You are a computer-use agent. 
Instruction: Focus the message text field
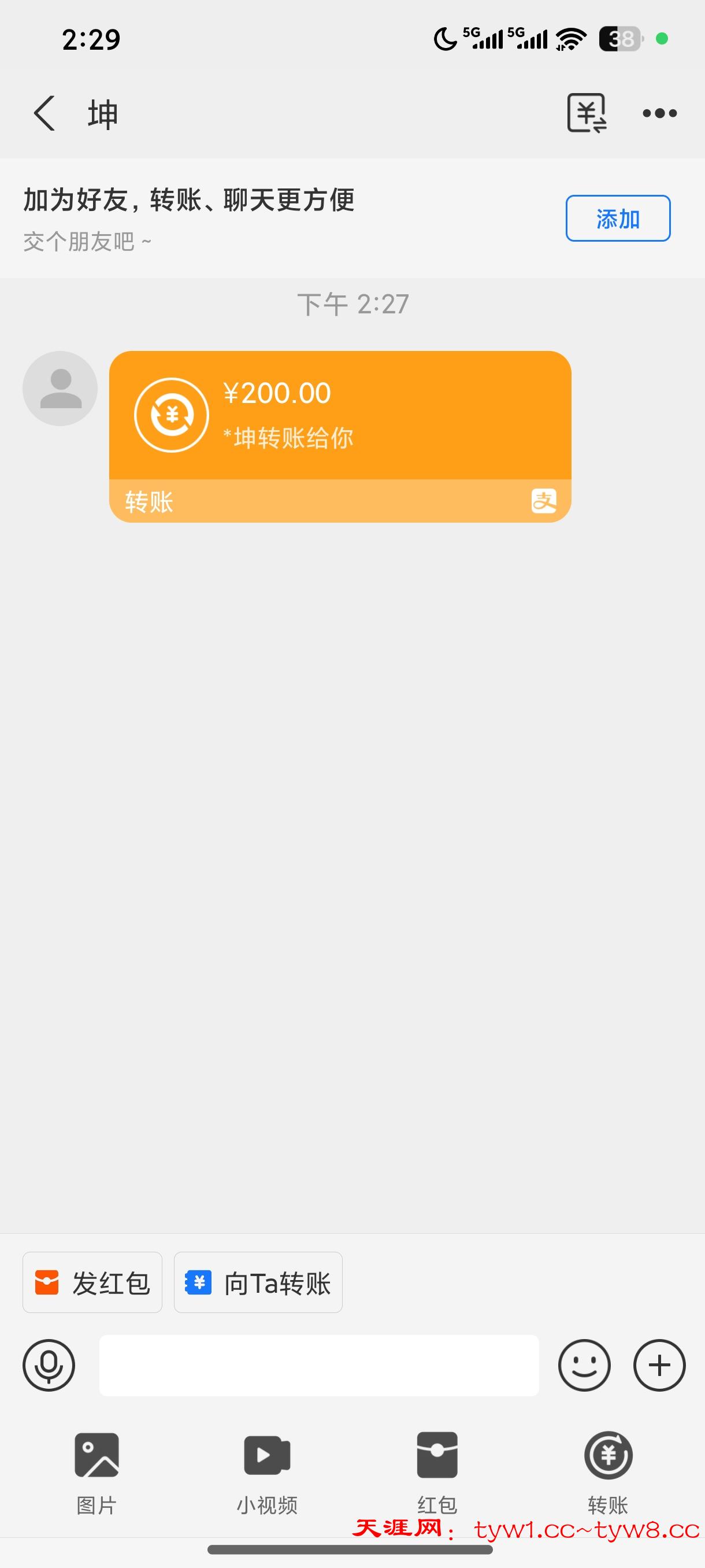(319, 1365)
